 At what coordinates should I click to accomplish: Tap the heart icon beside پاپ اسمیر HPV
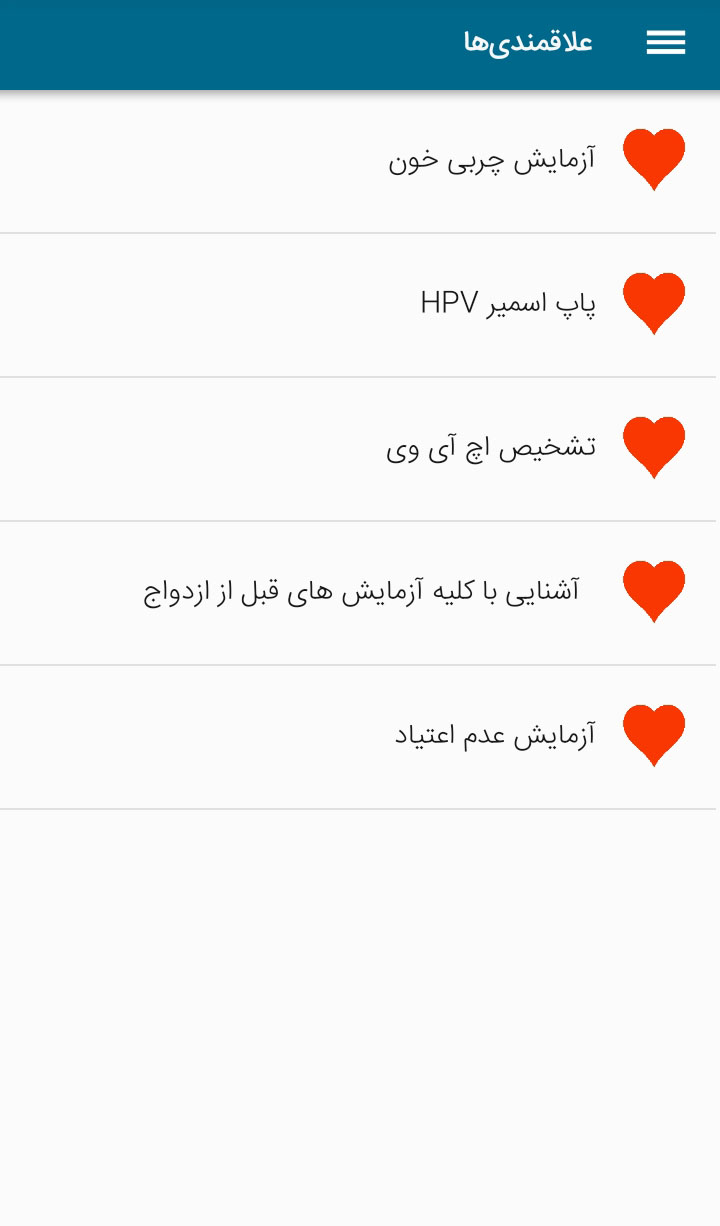pyautogui.click(x=654, y=303)
